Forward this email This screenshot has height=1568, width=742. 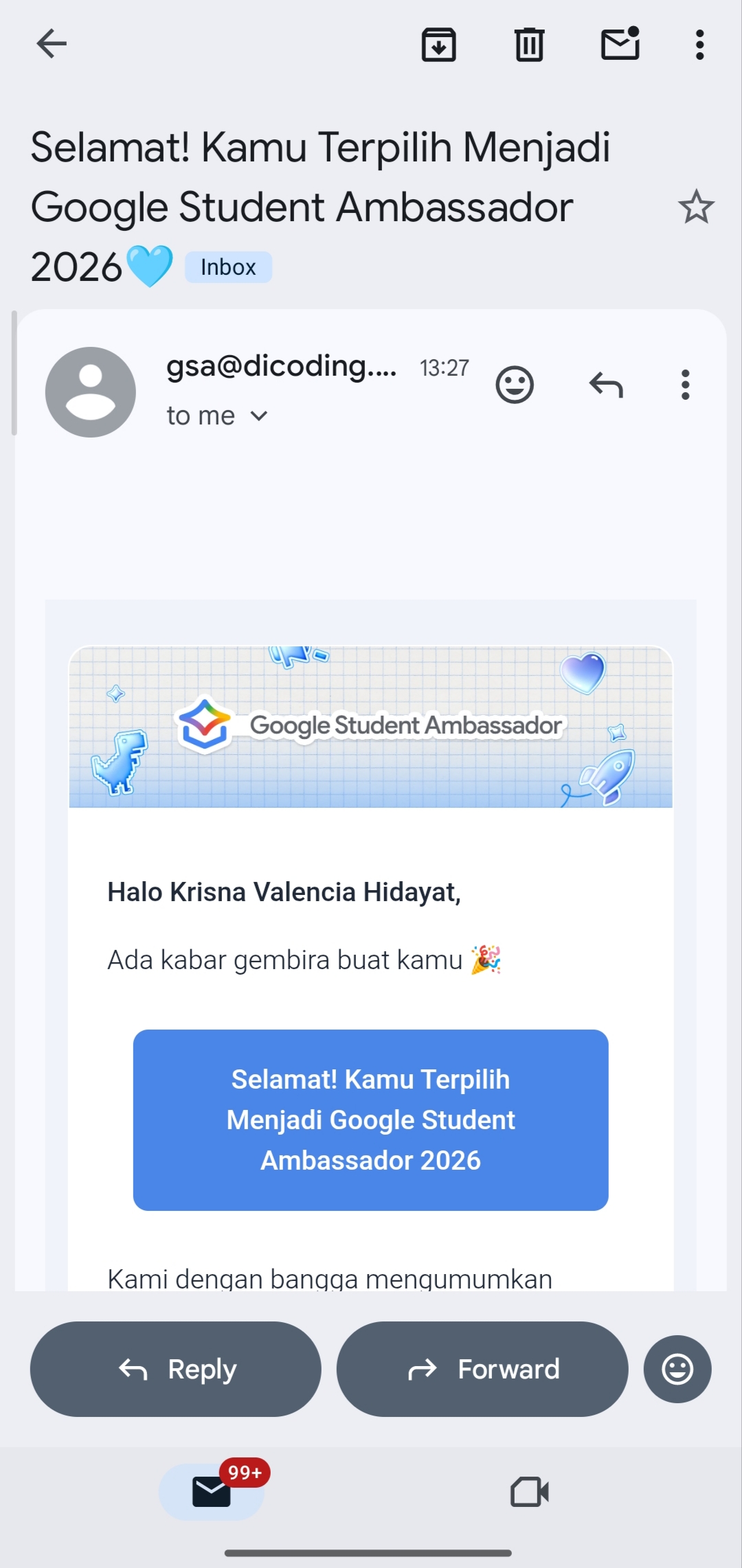(x=482, y=1369)
